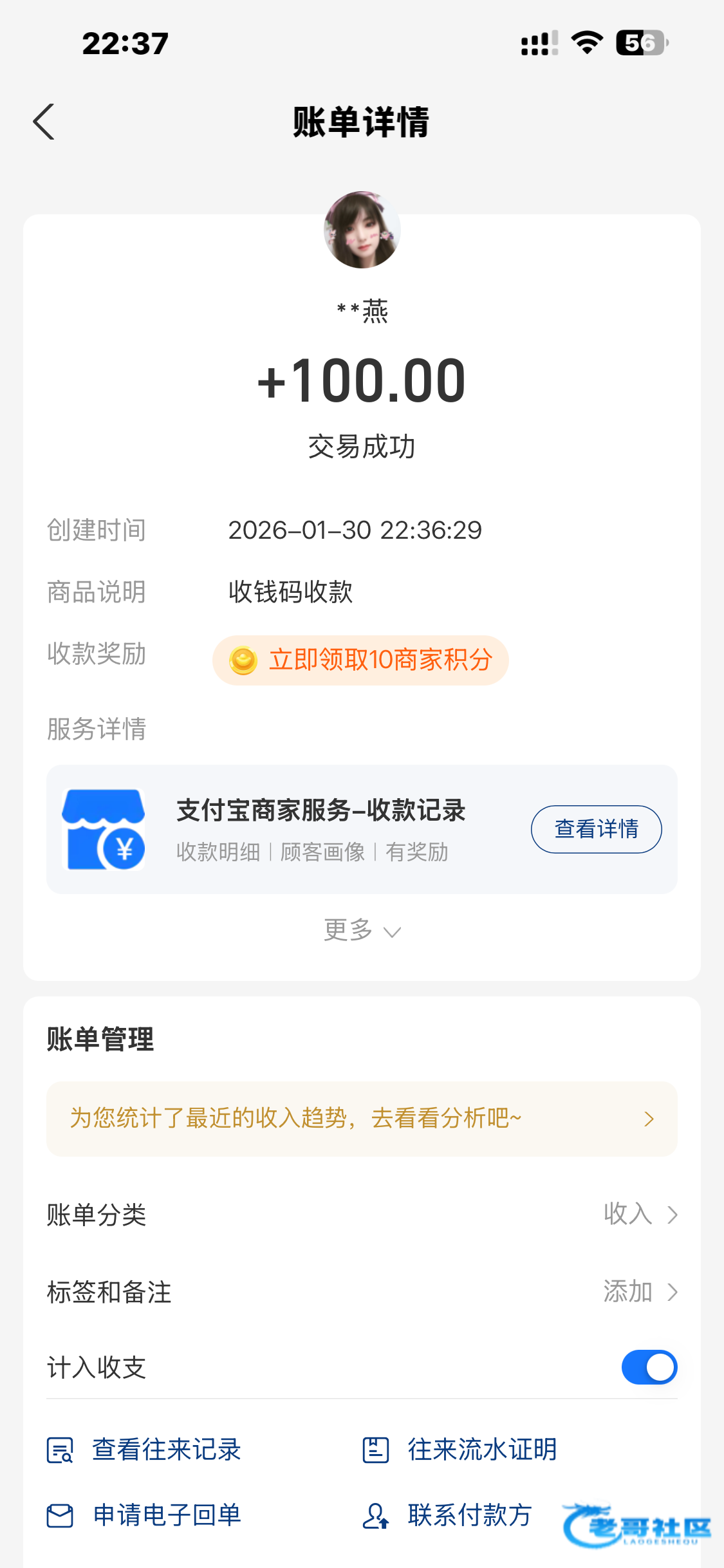Open the payer's profile avatar
The image size is (724, 1568).
362,230
